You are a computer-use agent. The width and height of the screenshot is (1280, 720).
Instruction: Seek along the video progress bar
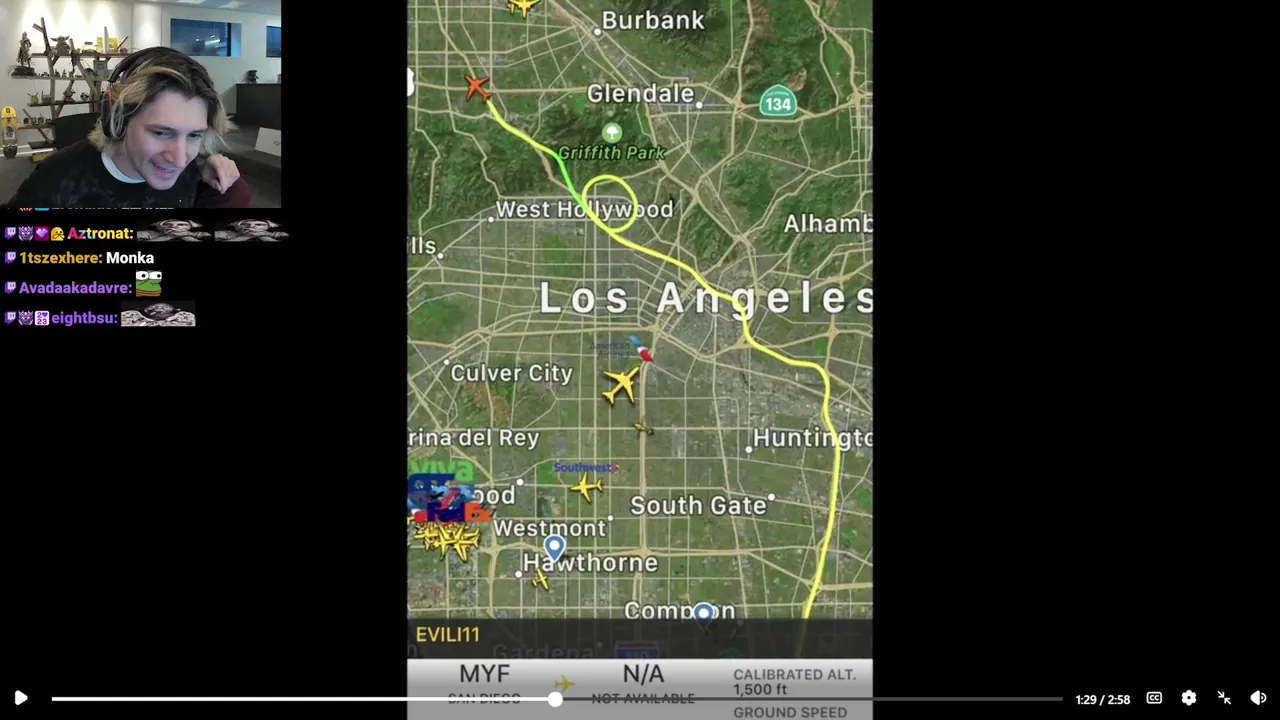click(555, 699)
